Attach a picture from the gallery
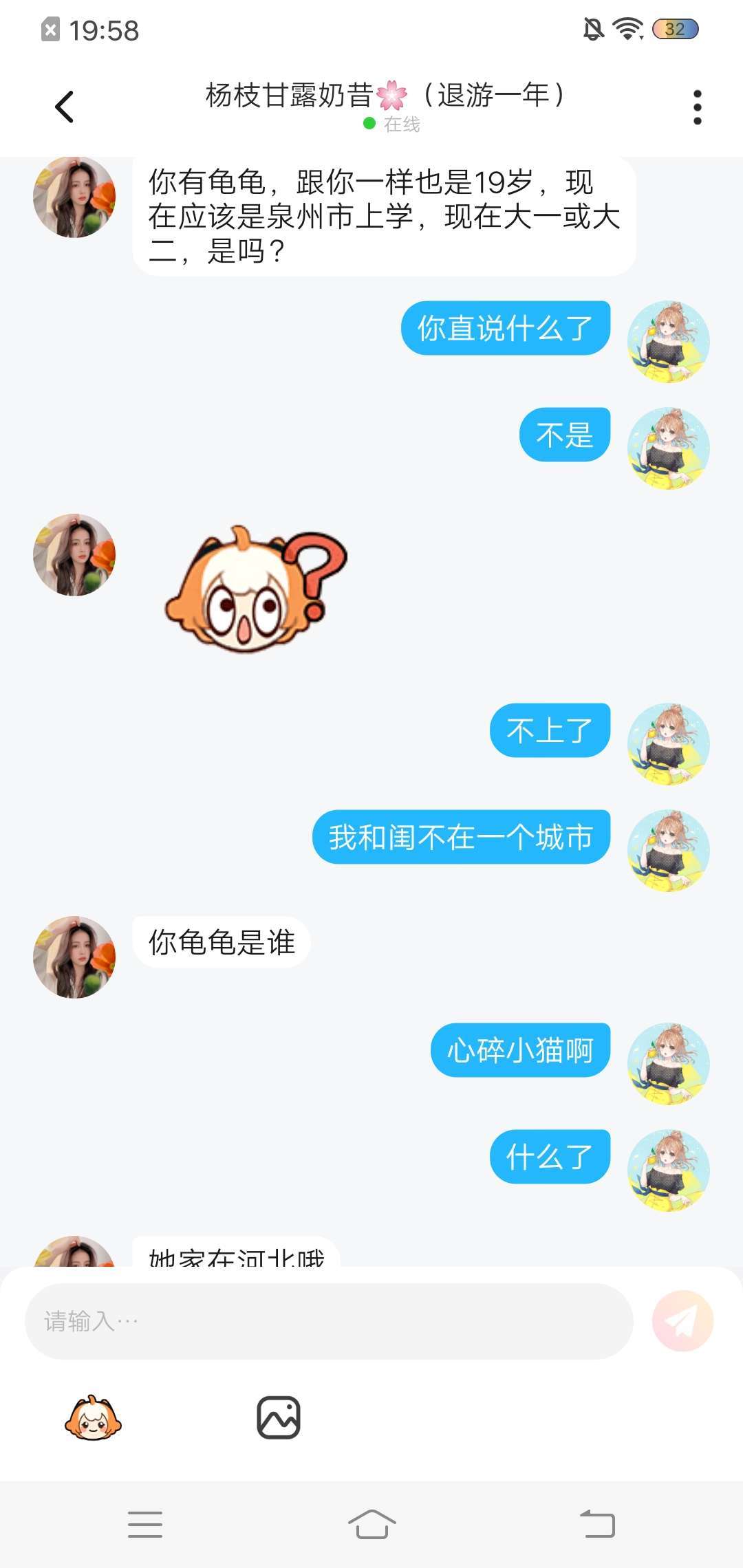 coord(279,1417)
